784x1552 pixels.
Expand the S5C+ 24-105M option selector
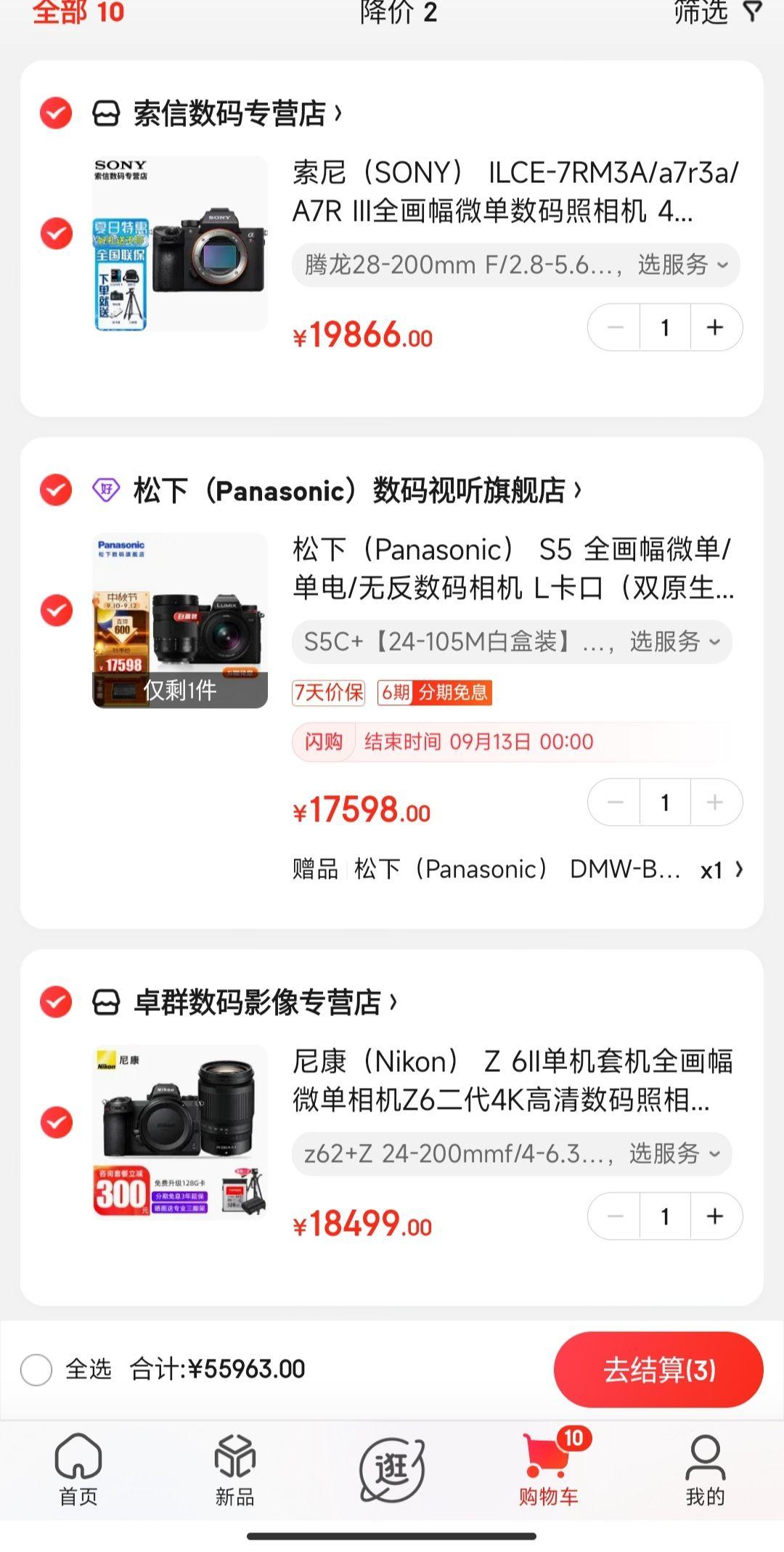coord(512,642)
